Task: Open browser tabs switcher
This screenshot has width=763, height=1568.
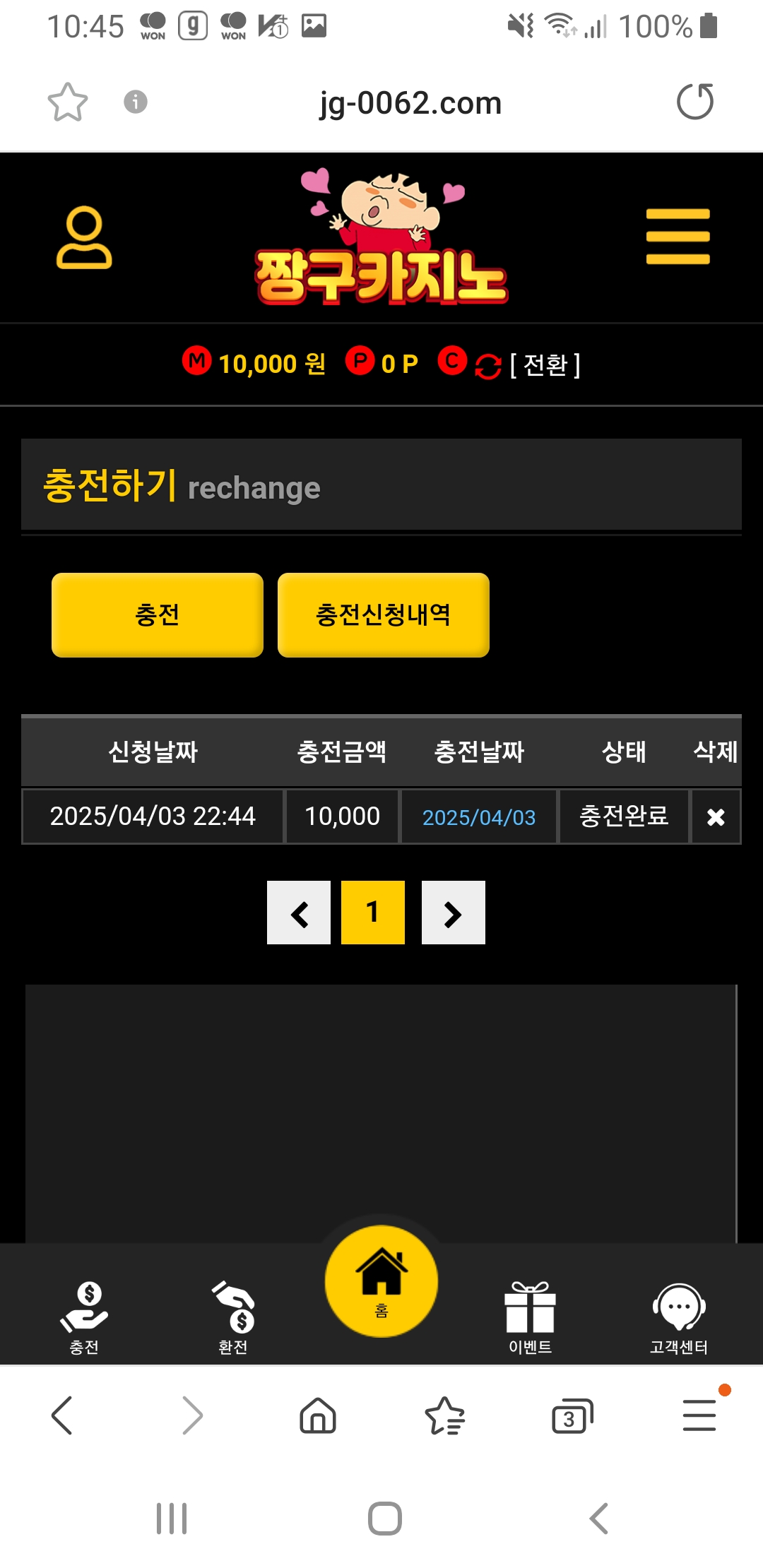Action: click(572, 1416)
